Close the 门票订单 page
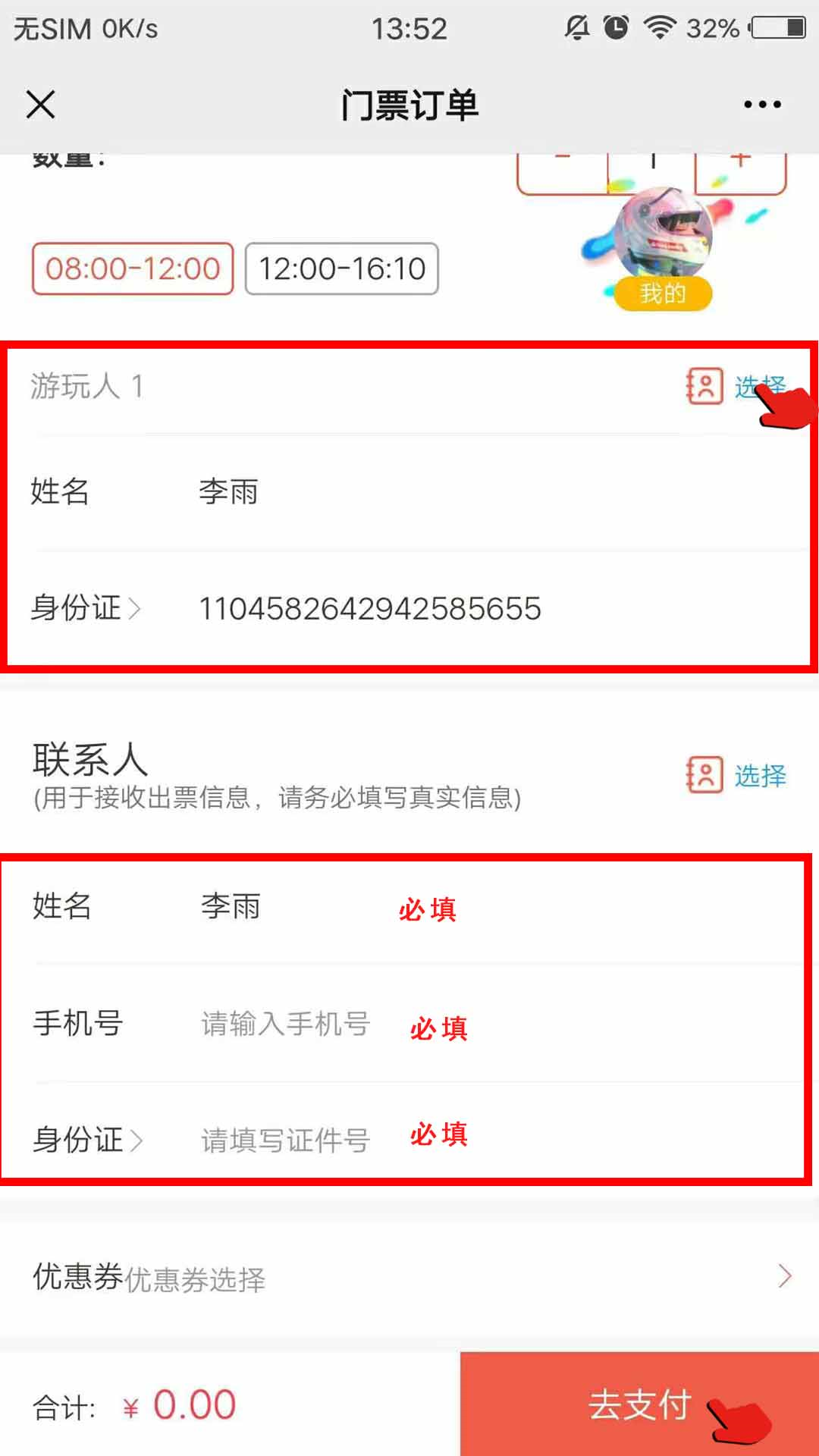 tap(41, 105)
